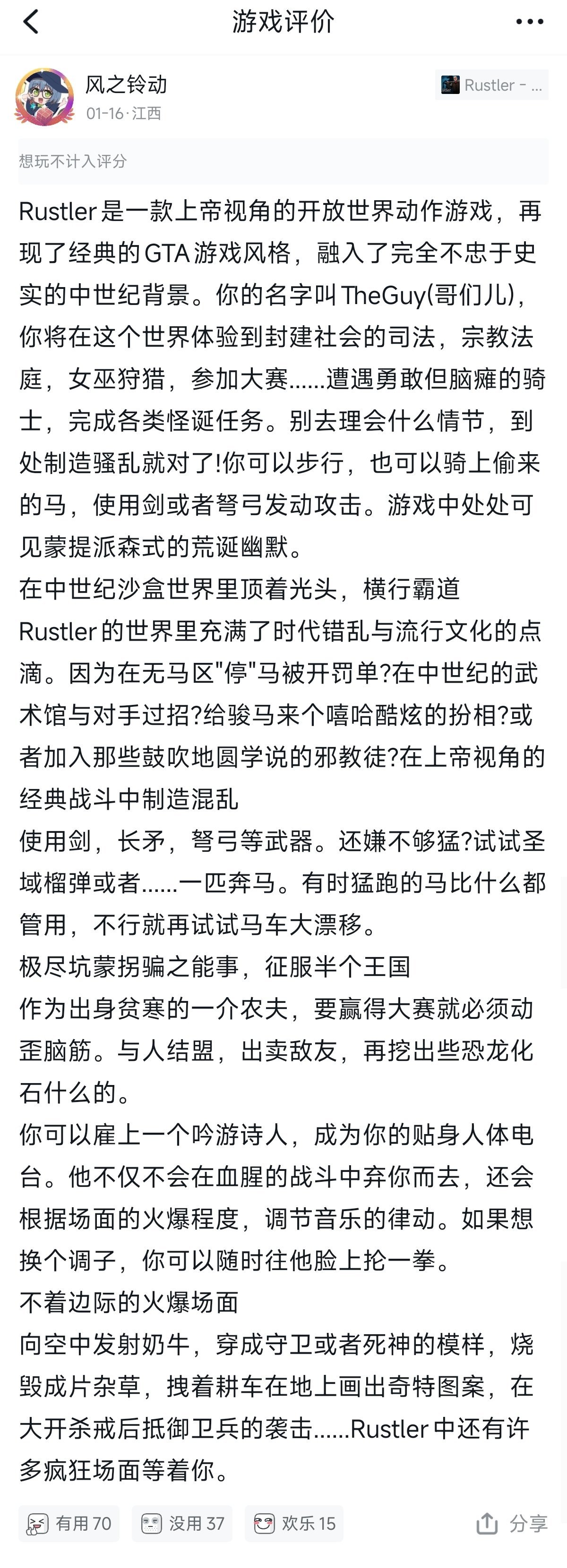Viewport: 567px width, 1568px height.
Task: Share this review via 分享
Action: 512,1523
